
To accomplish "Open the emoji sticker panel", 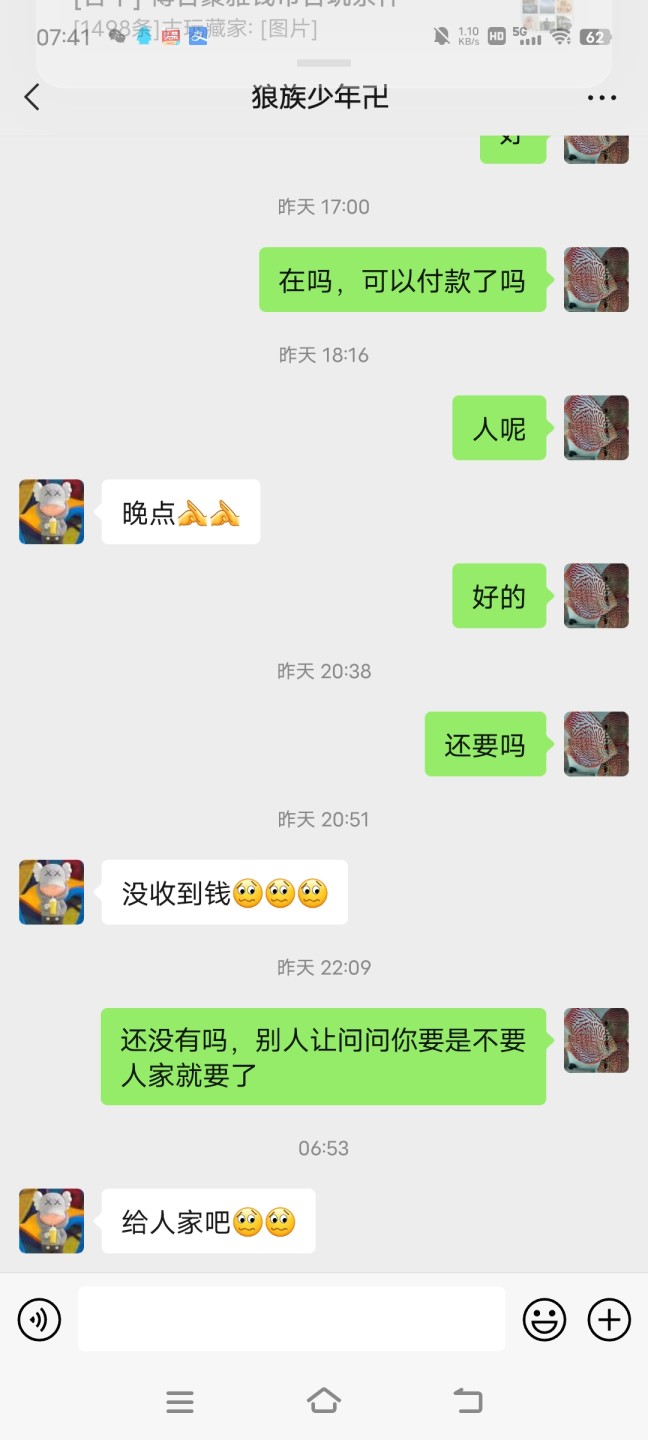I will (x=544, y=1320).
